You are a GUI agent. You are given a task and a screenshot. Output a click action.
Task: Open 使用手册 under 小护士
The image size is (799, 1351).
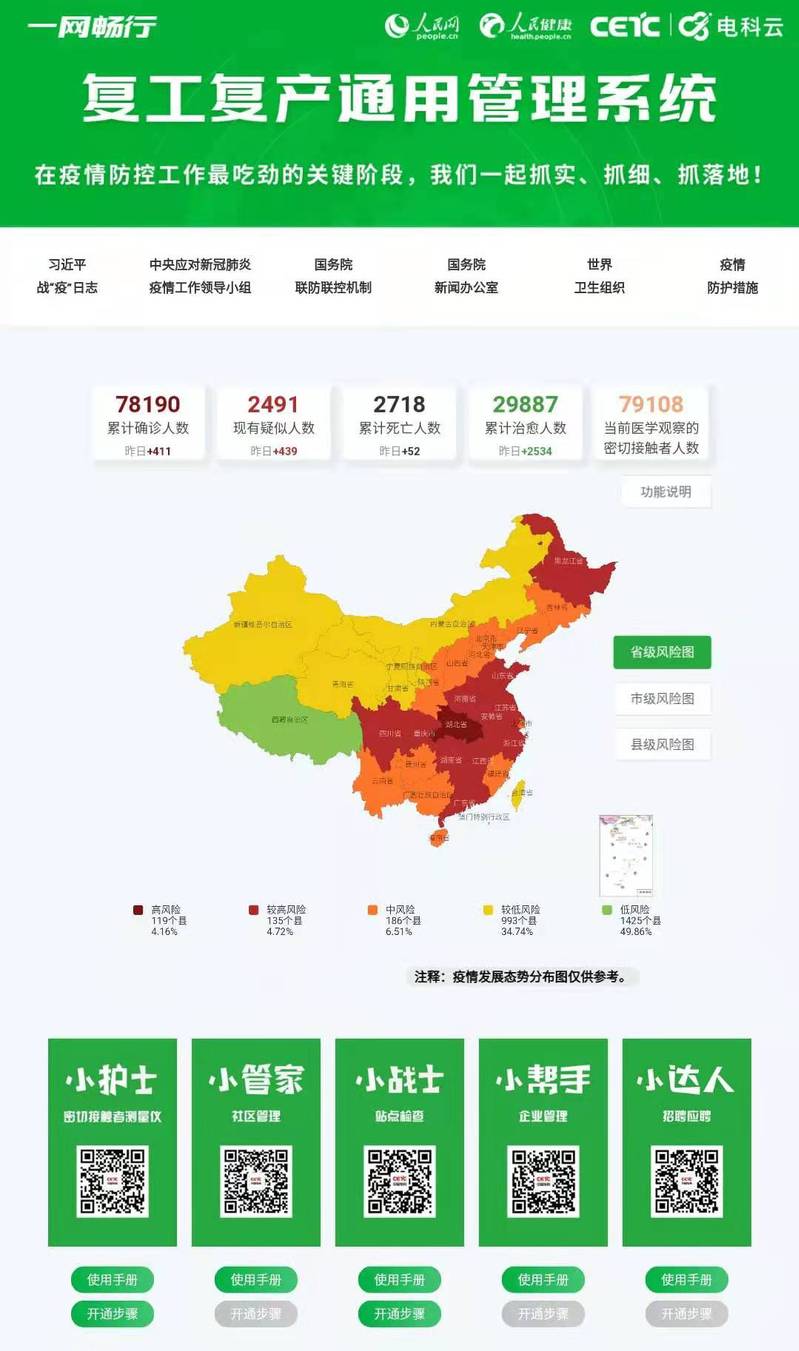[x=112, y=1279]
